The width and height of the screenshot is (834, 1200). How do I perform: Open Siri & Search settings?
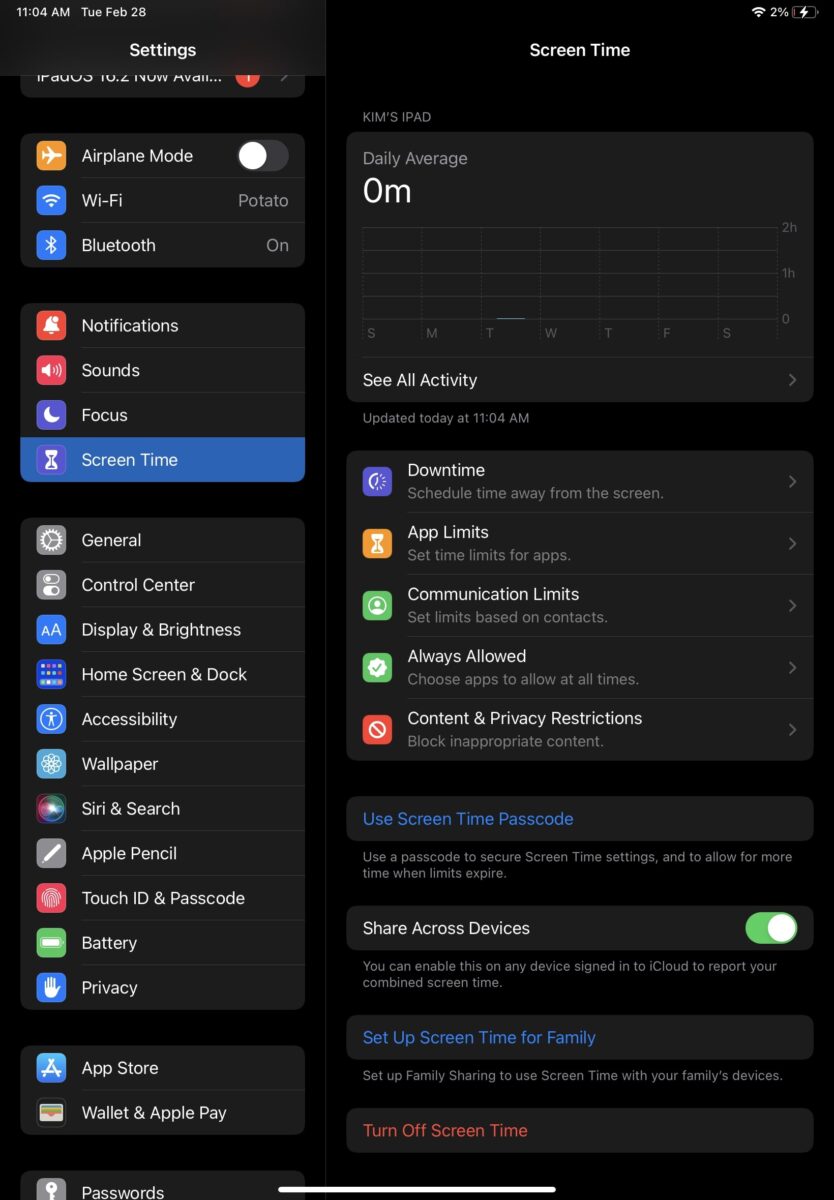tap(162, 809)
